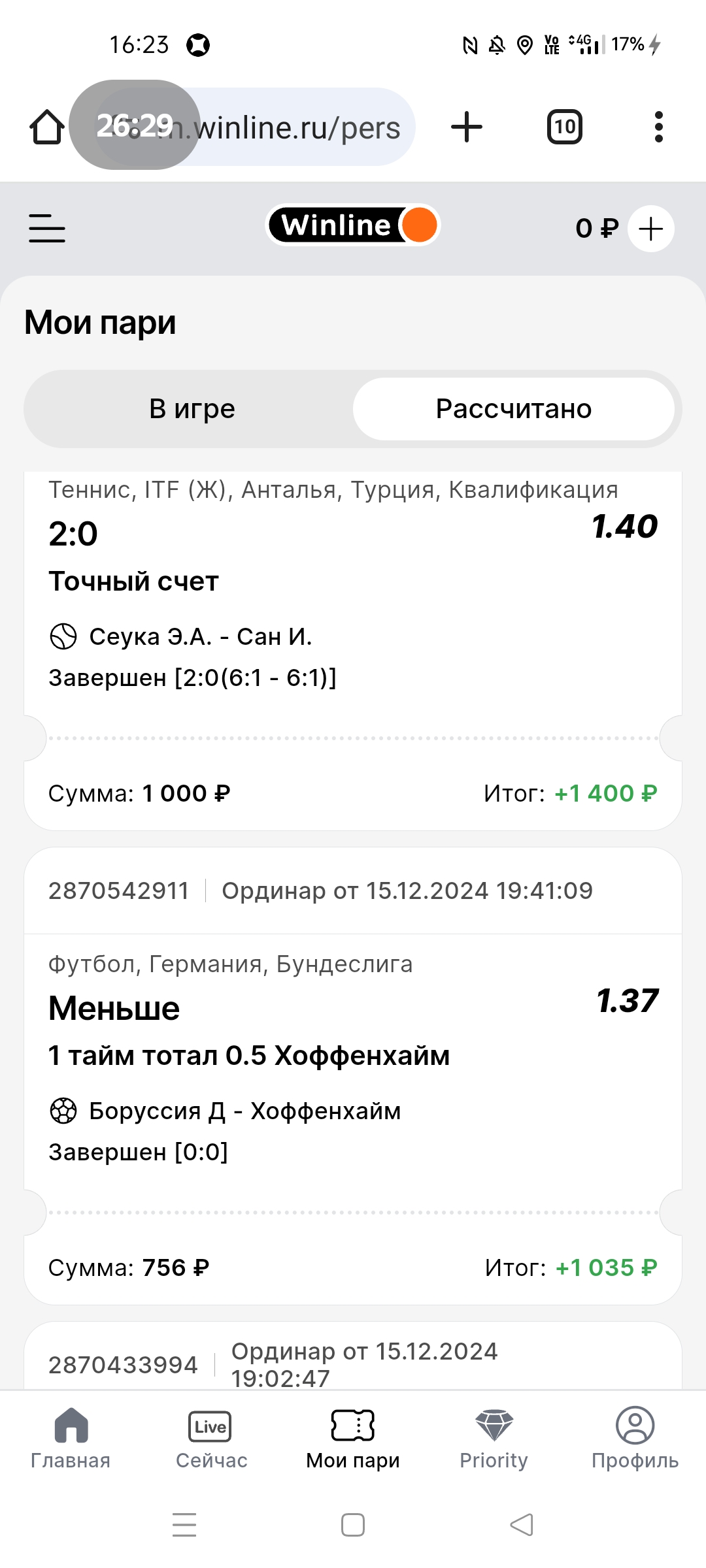Image resolution: width=706 pixels, height=1568 pixels.
Task: Tap the system back button
Action: (522, 1525)
